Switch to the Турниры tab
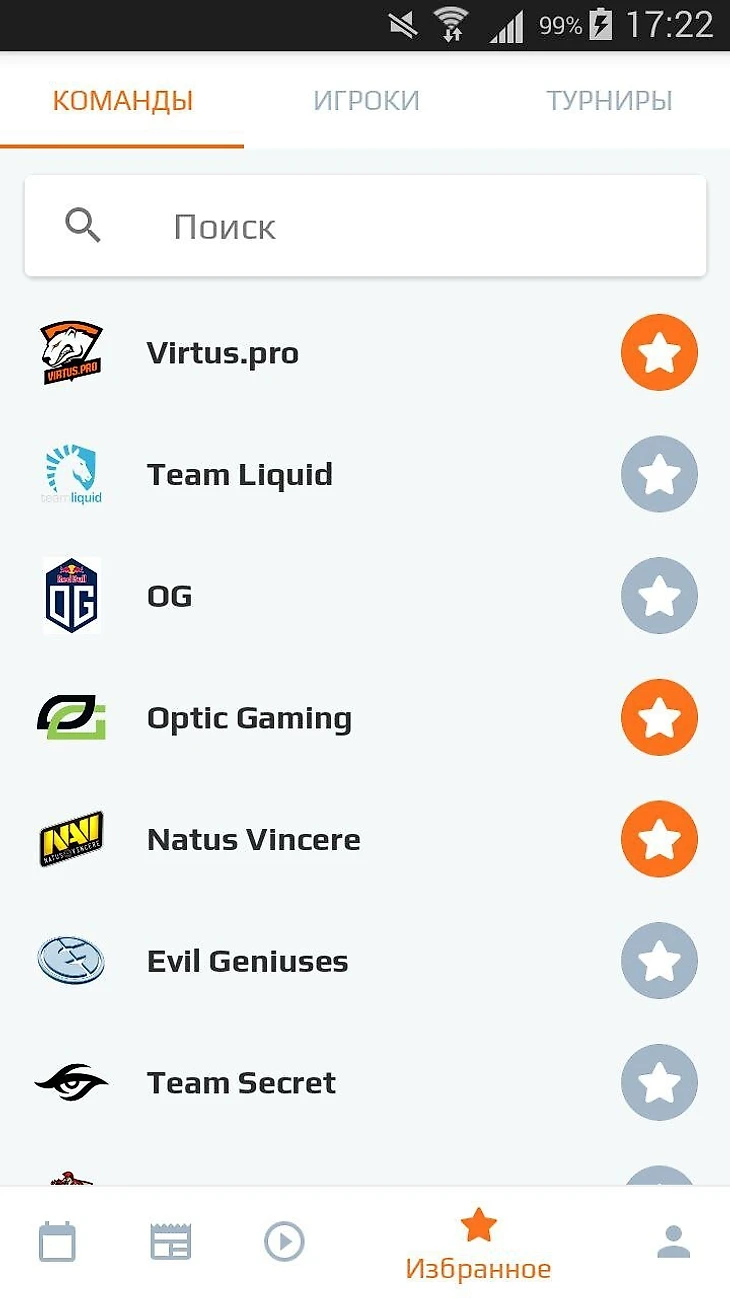 click(x=609, y=101)
